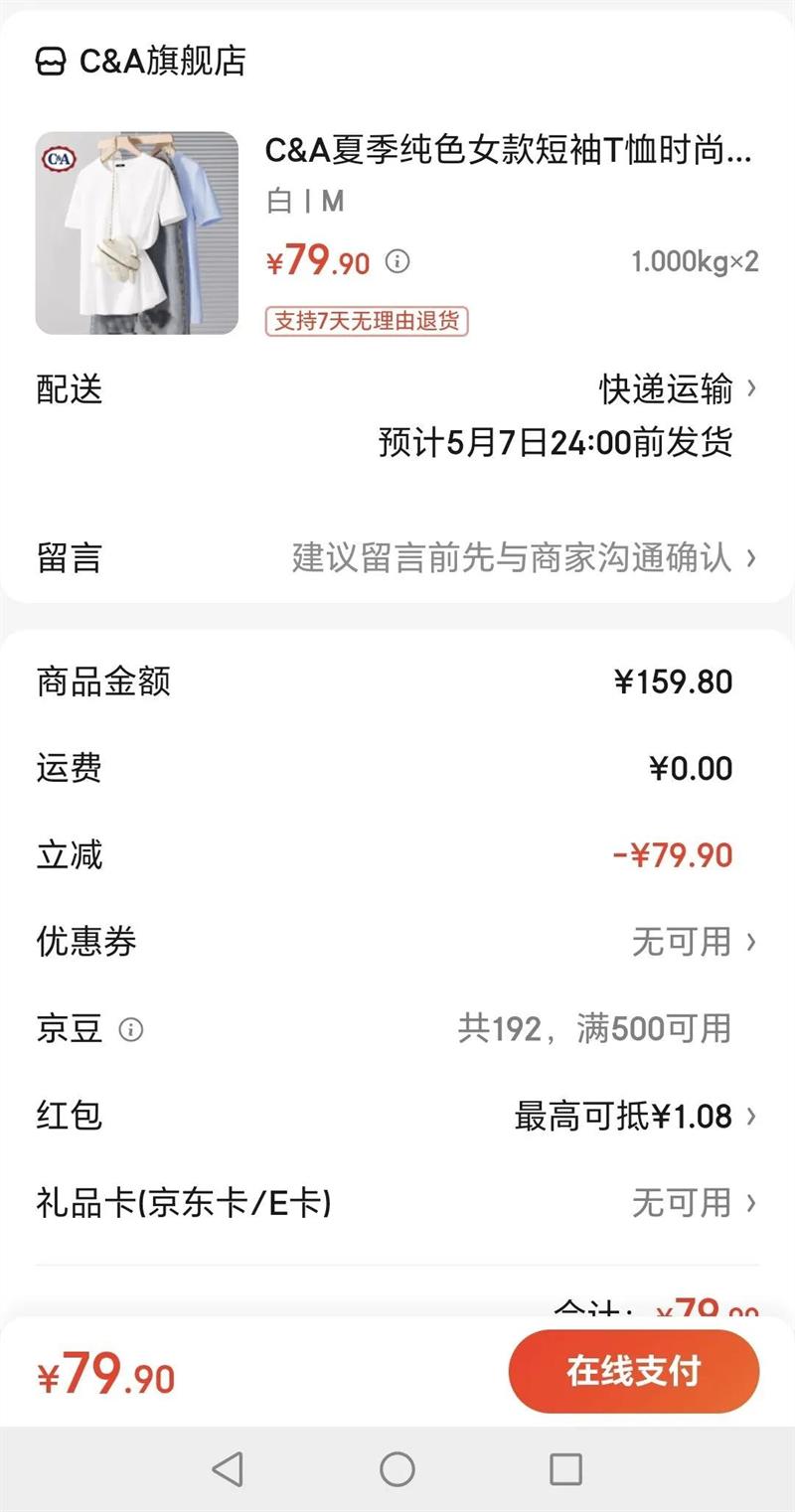The height and width of the screenshot is (1512, 795).
Task: Go back with the system back button
Action: click(x=228, y=1468)
